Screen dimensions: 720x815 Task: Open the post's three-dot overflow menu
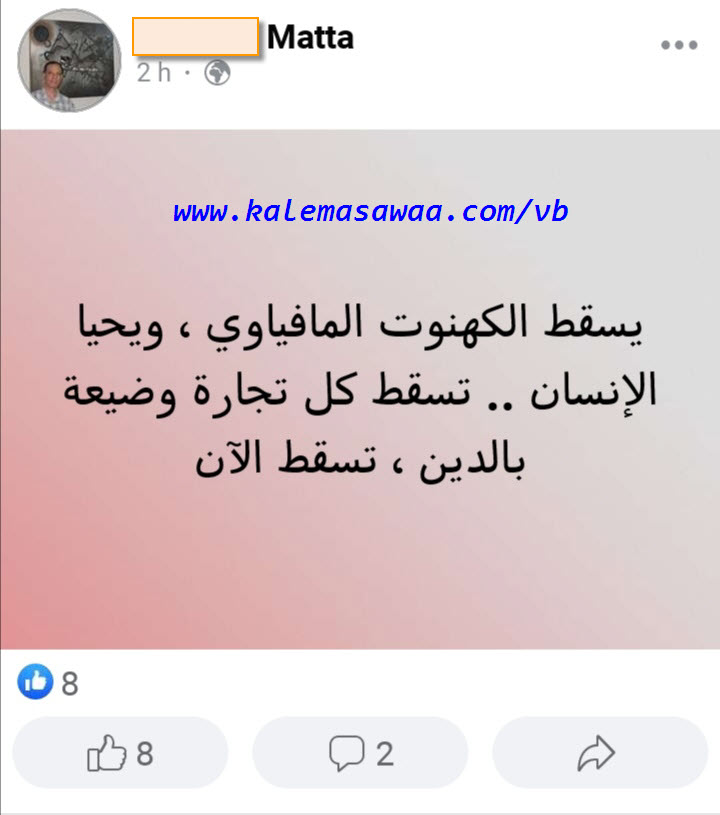[x=679, y=45]
